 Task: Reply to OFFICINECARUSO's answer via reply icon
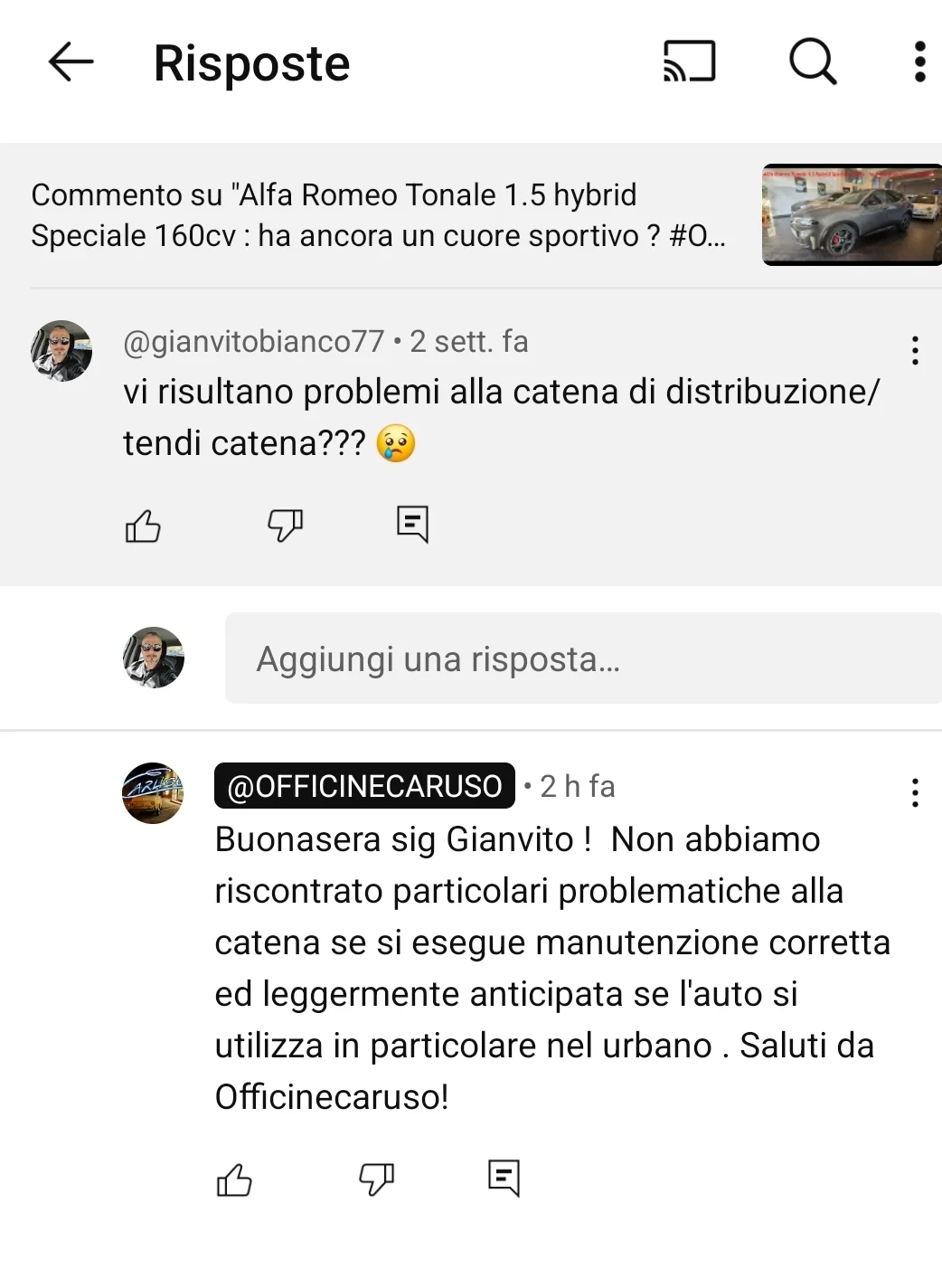(x=504, y=1178)
